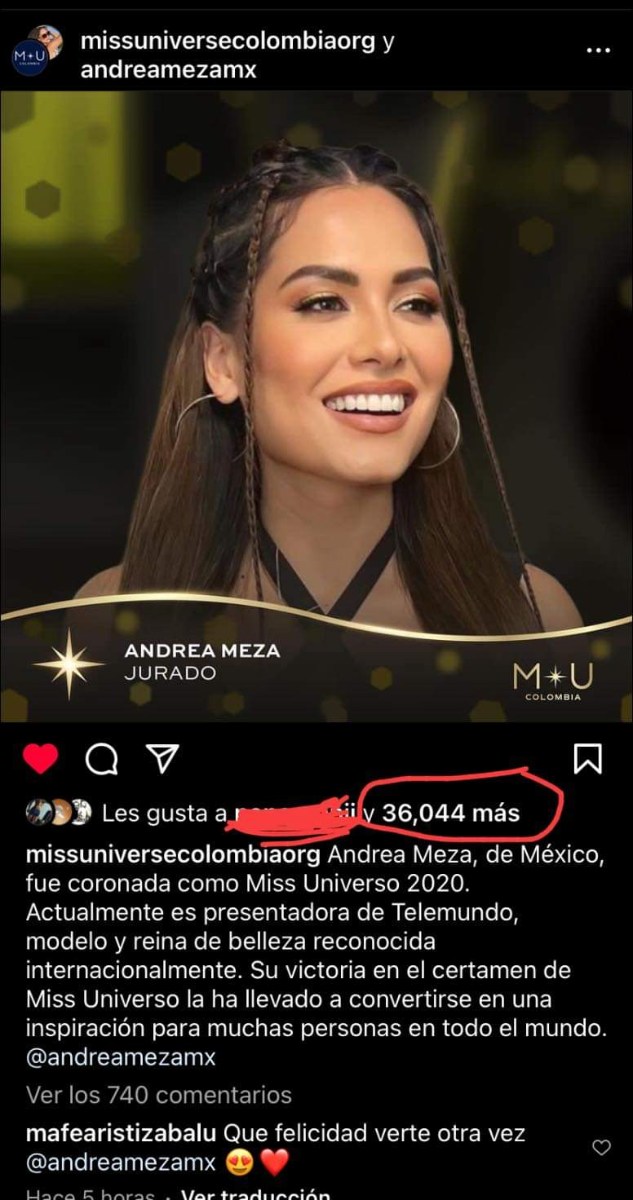The height and width of the screenshot is (1200, 633).
Task: Save the post with the bookmark icon
Action: pyautogui.click(x=587, y=760)
